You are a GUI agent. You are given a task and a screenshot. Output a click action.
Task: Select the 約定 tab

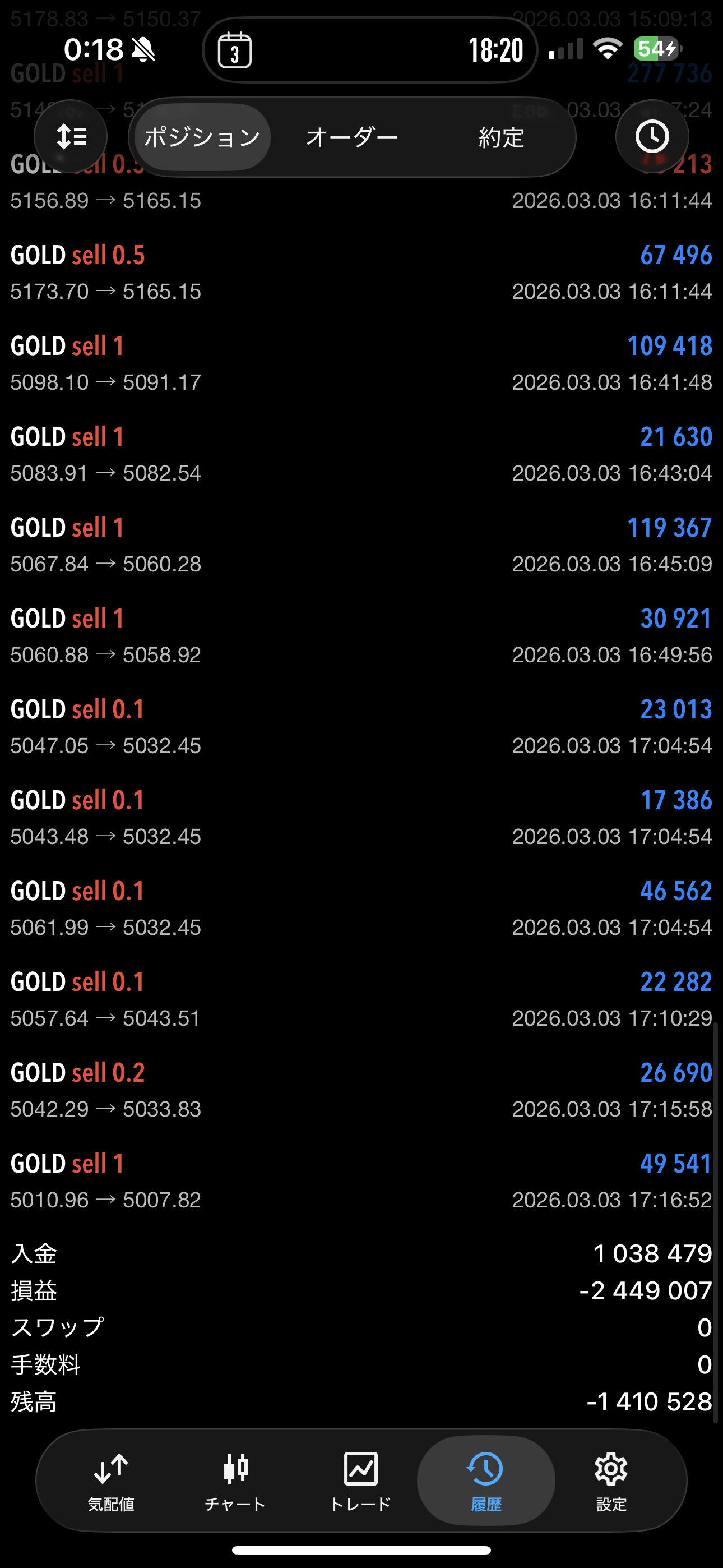(x=501, y=137)
